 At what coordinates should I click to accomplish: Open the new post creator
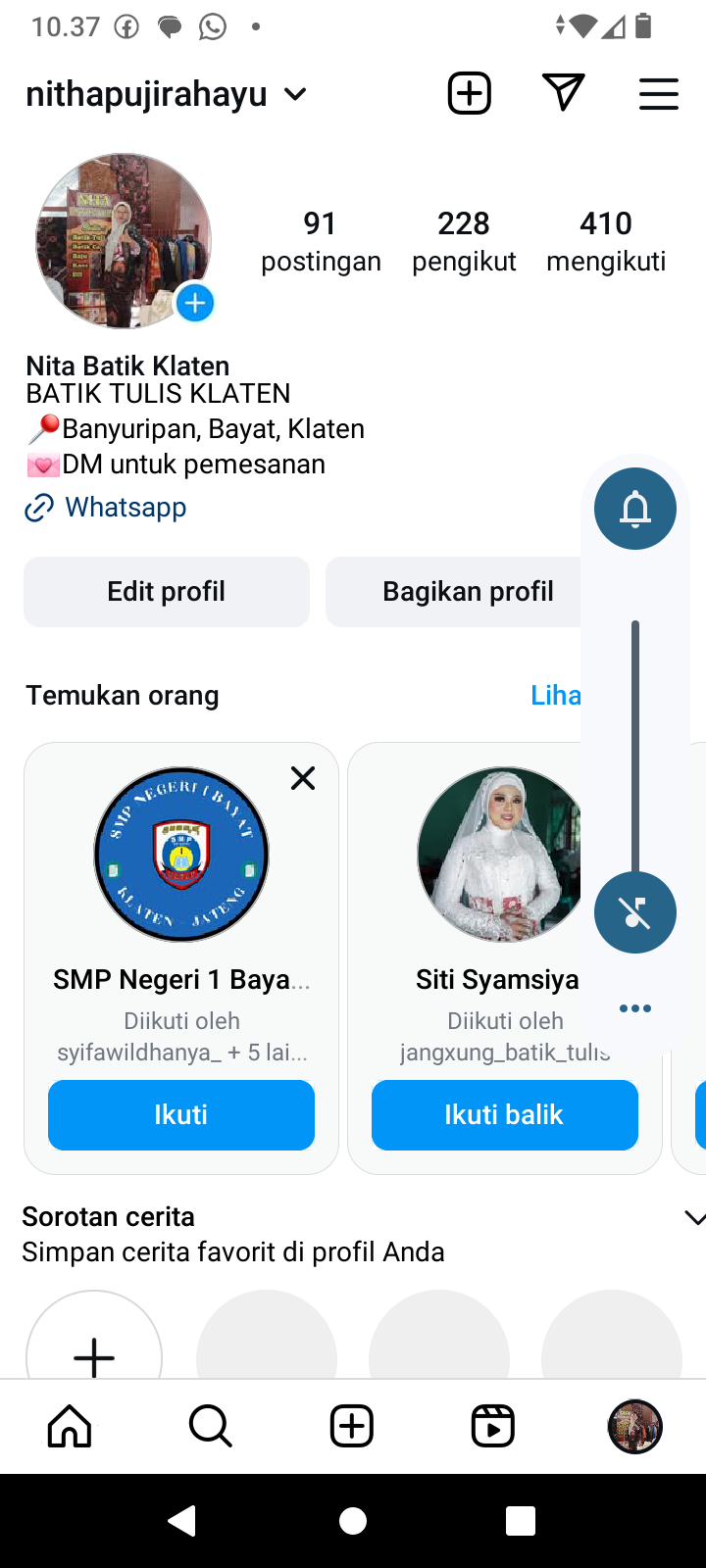(x=469, y=92)
